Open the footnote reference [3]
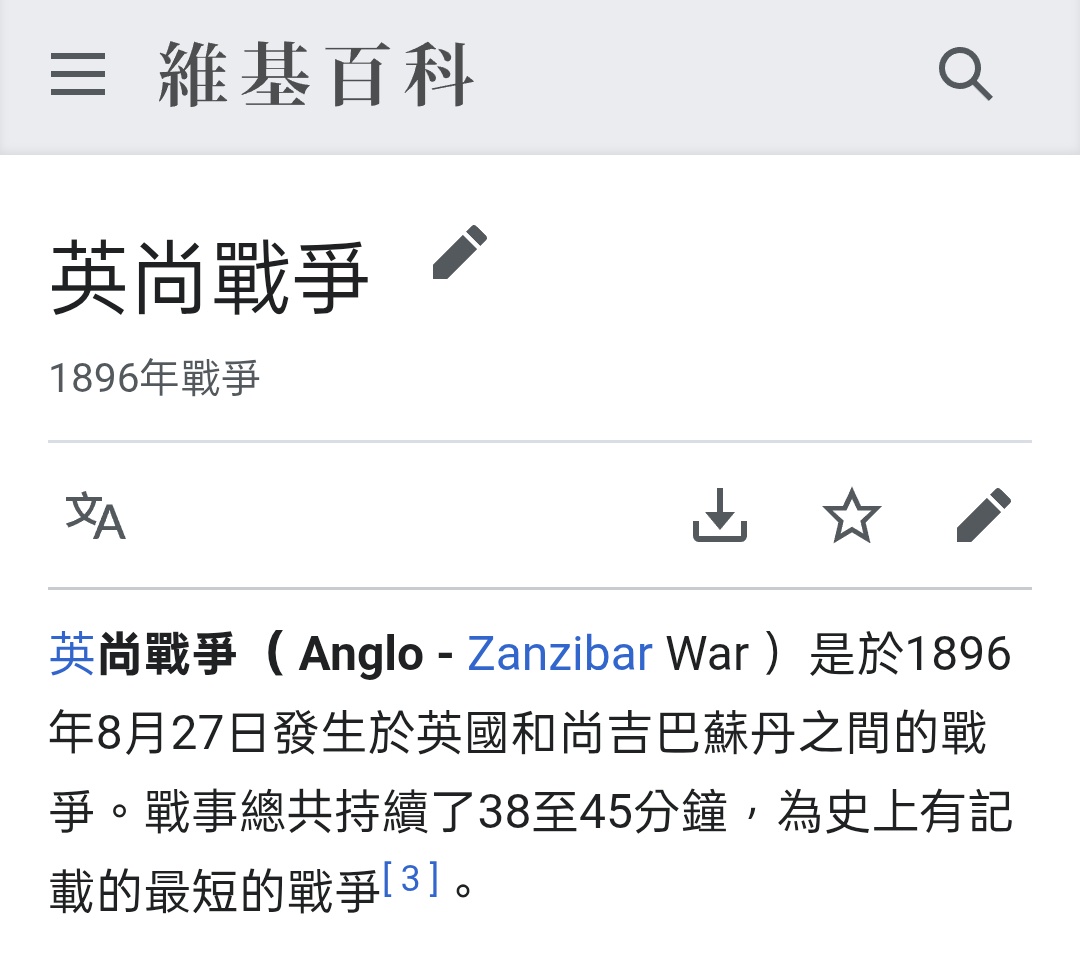The width and height of the screenshot is (1080, 956). point(410,879)
